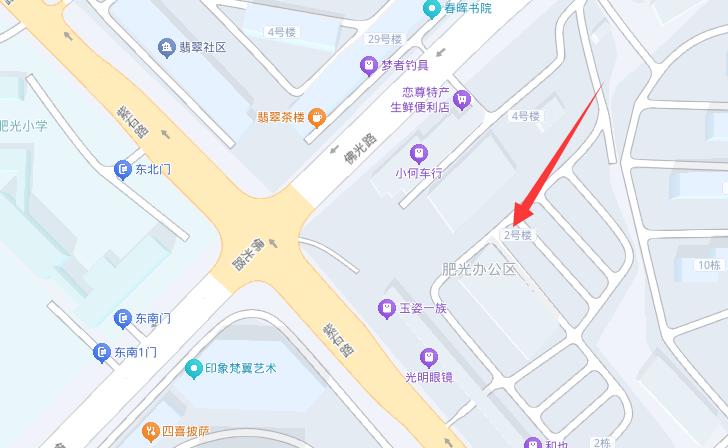Select the 春晖书院 place marker

click(x=432, y=9)
